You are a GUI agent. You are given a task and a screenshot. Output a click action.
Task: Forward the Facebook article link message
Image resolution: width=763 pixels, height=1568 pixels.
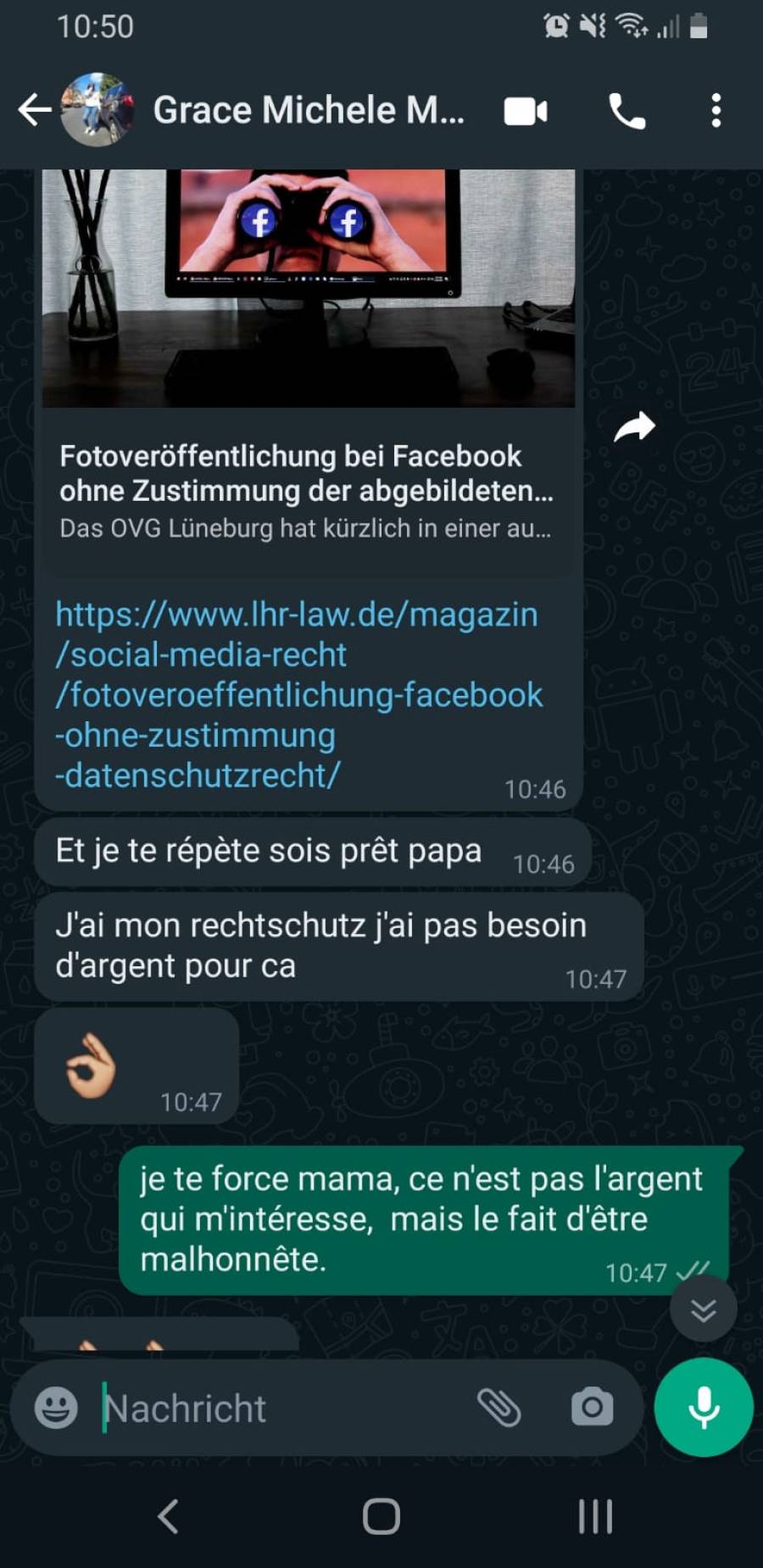(x=634, y=427)
